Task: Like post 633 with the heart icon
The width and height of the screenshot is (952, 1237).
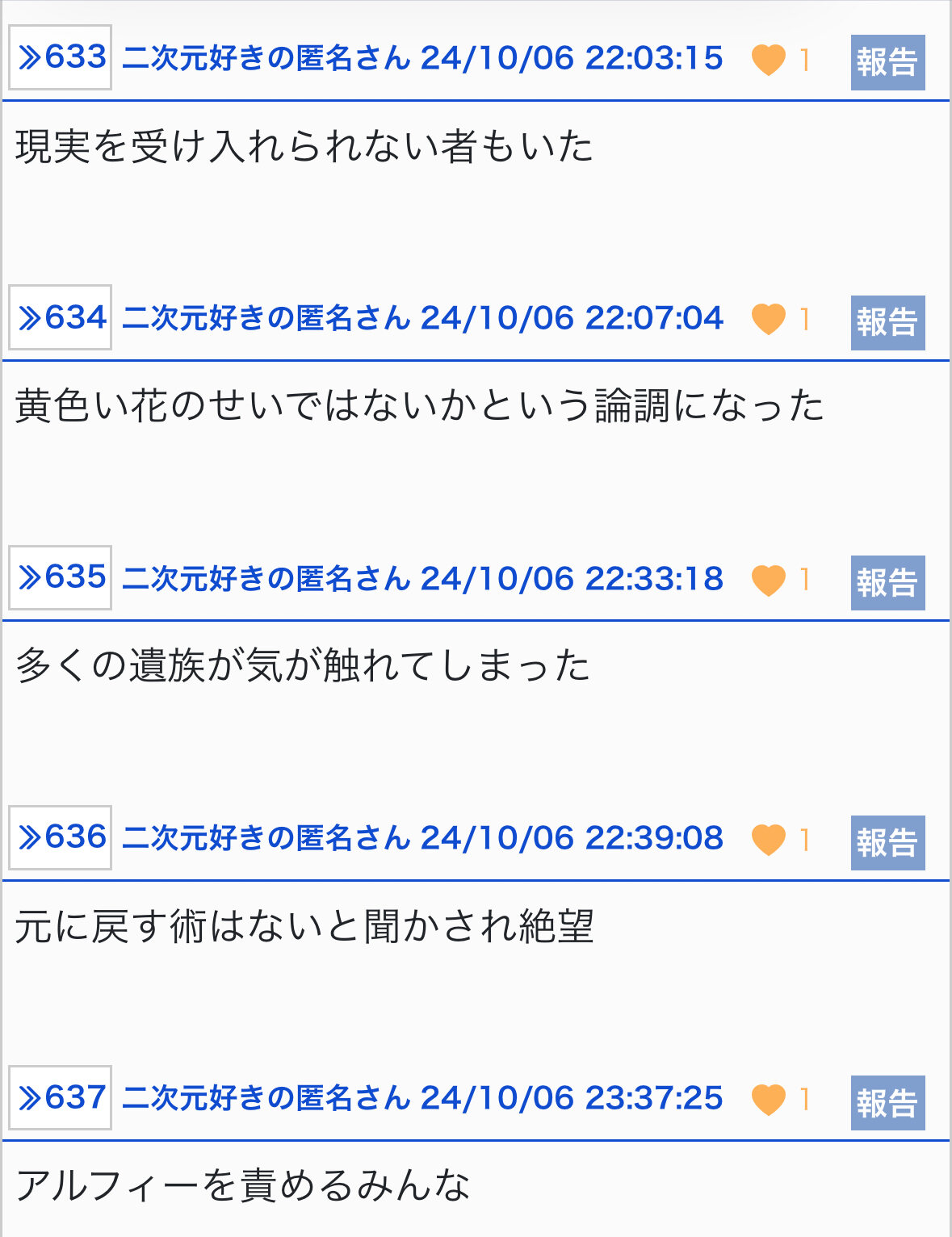Action: pyautogui.click(x=768, y=60)
